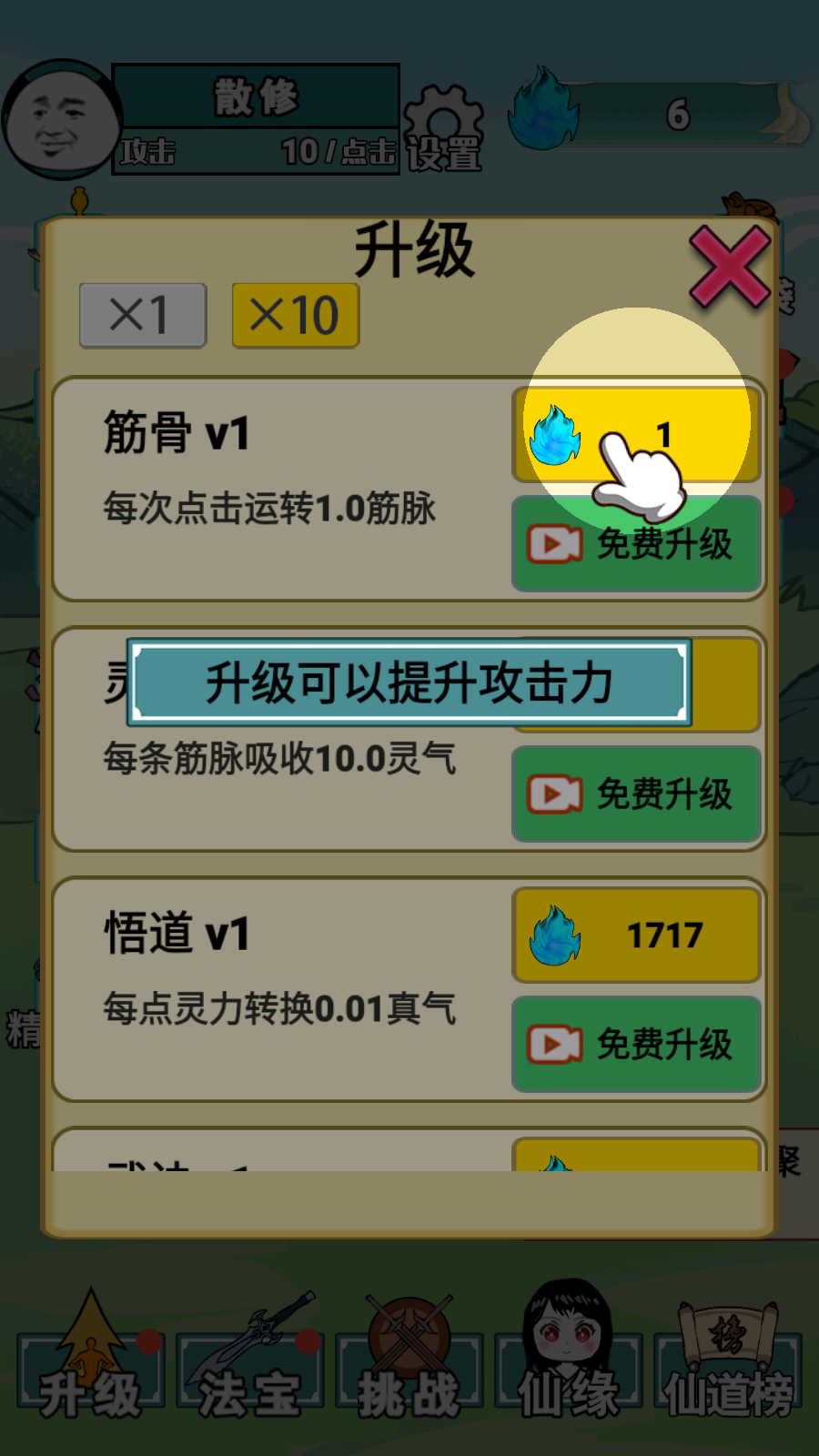
Task: Buy the 悟道 v1 upgrade costing 1717
Action: (x=636, y=935)
